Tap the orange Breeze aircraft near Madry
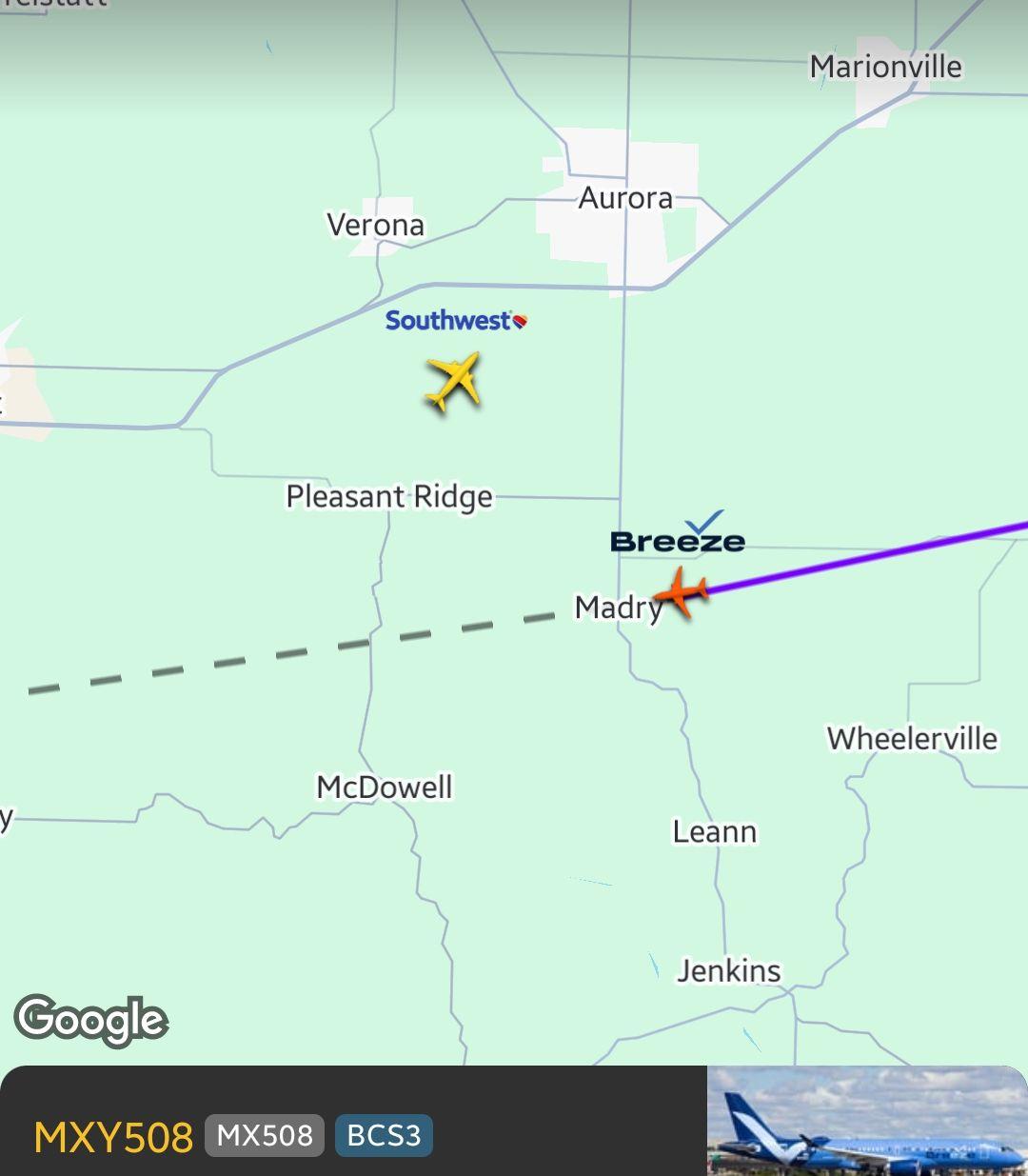 pos(682,592)
